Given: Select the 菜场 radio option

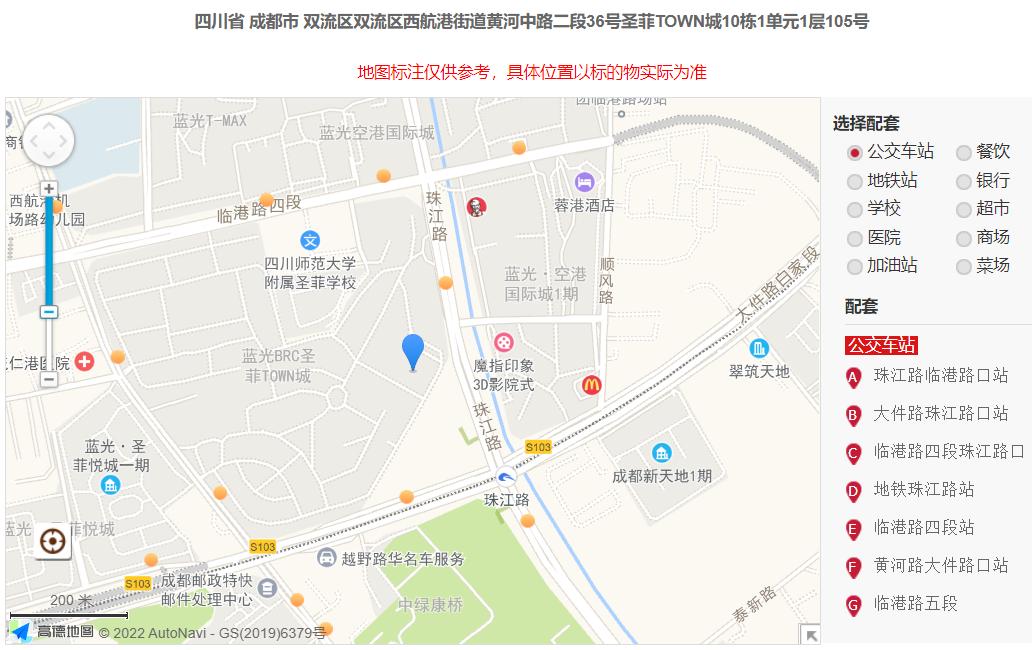Looking at the screenshot, I should pos(964,266).
